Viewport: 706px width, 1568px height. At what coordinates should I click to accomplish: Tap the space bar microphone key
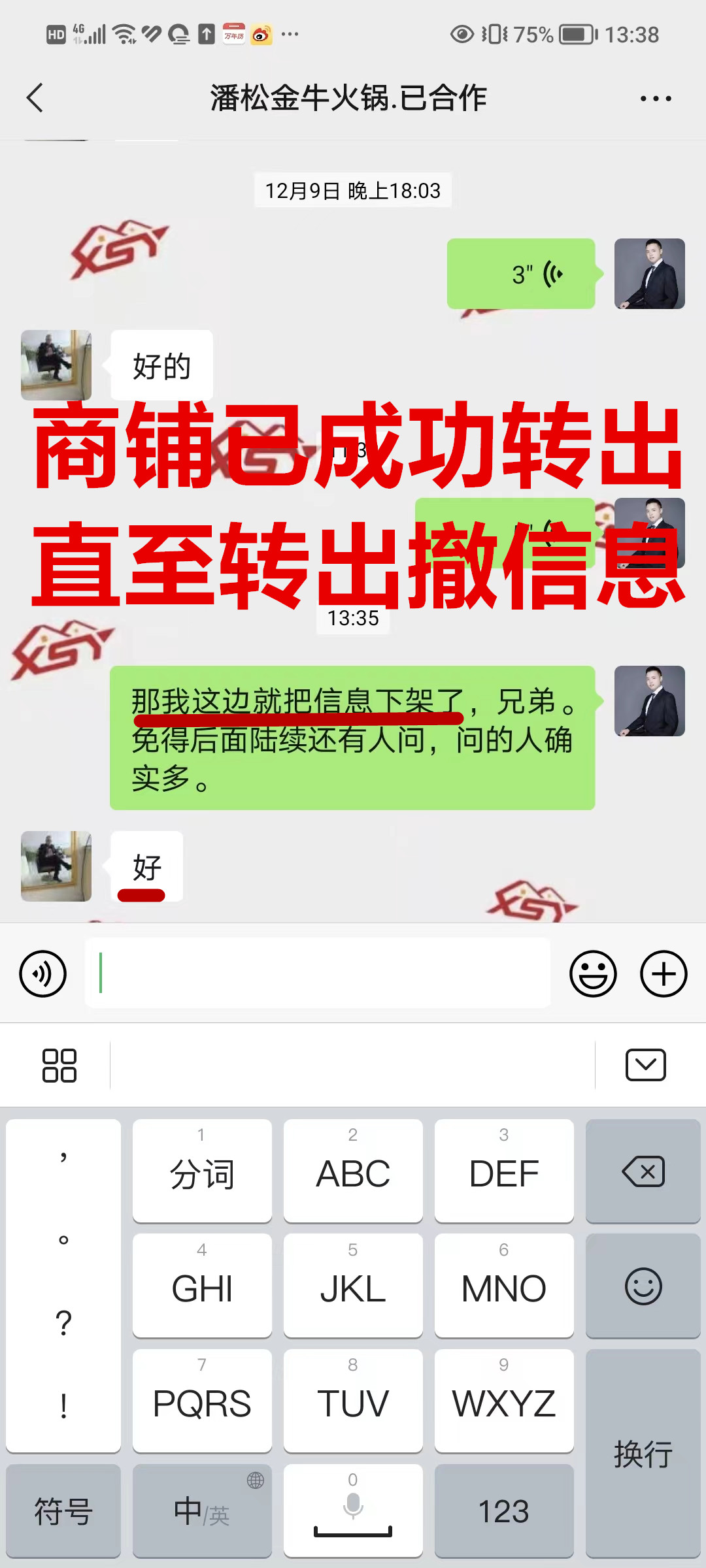353,1511
